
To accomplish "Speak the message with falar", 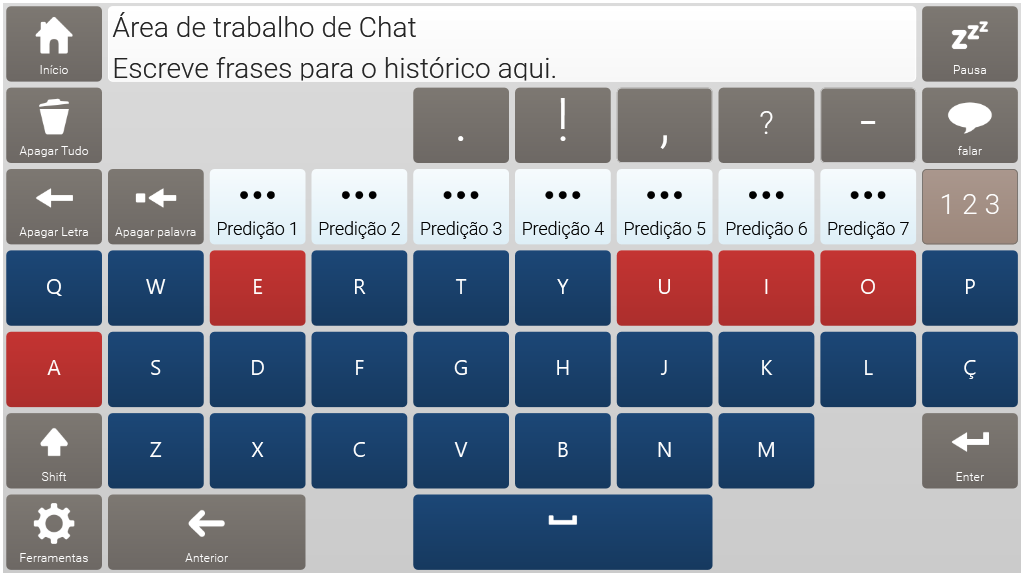I will click(x=969, y=125).
